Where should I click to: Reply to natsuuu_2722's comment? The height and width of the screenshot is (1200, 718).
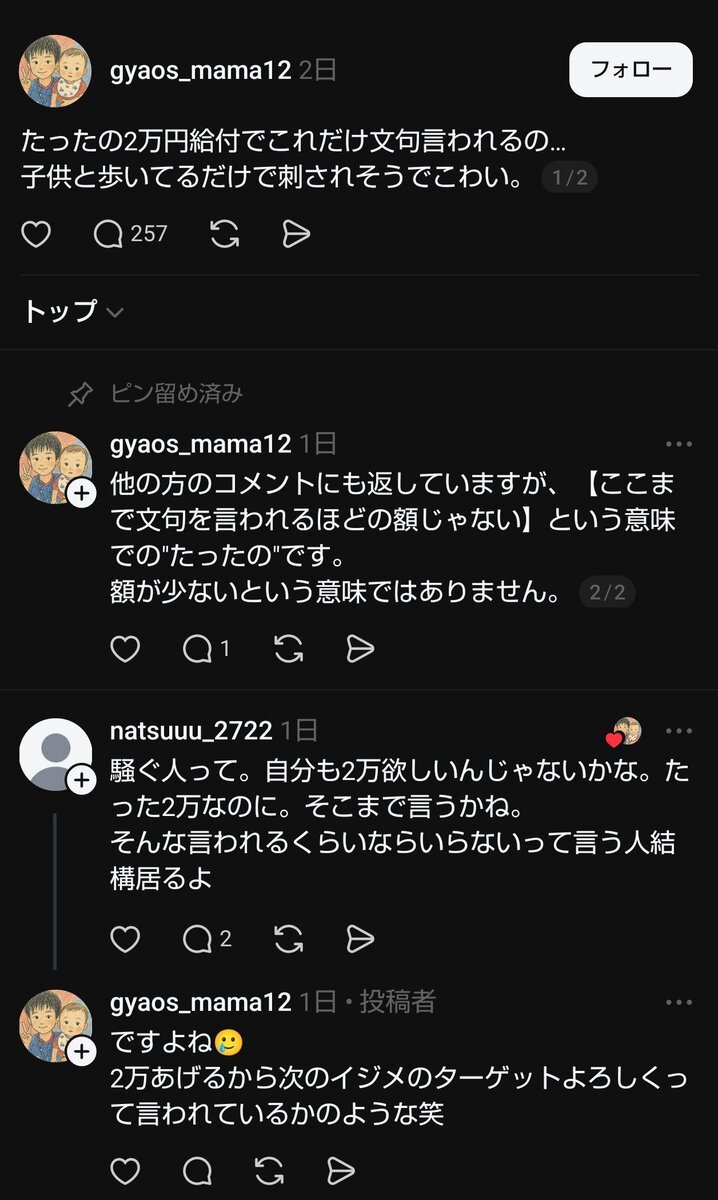point(206,939)
